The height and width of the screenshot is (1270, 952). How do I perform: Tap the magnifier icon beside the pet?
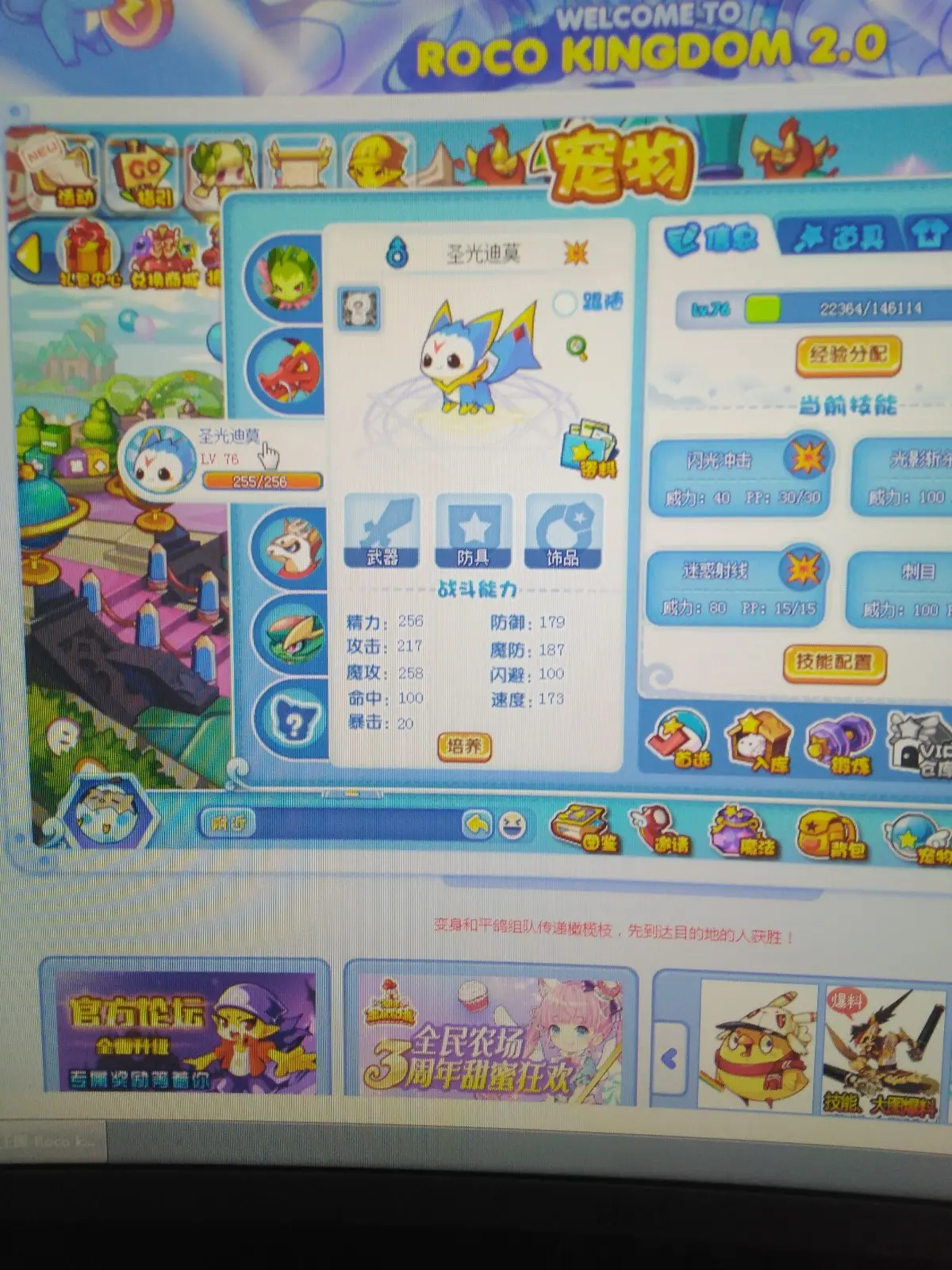click(x=577, y=347)
